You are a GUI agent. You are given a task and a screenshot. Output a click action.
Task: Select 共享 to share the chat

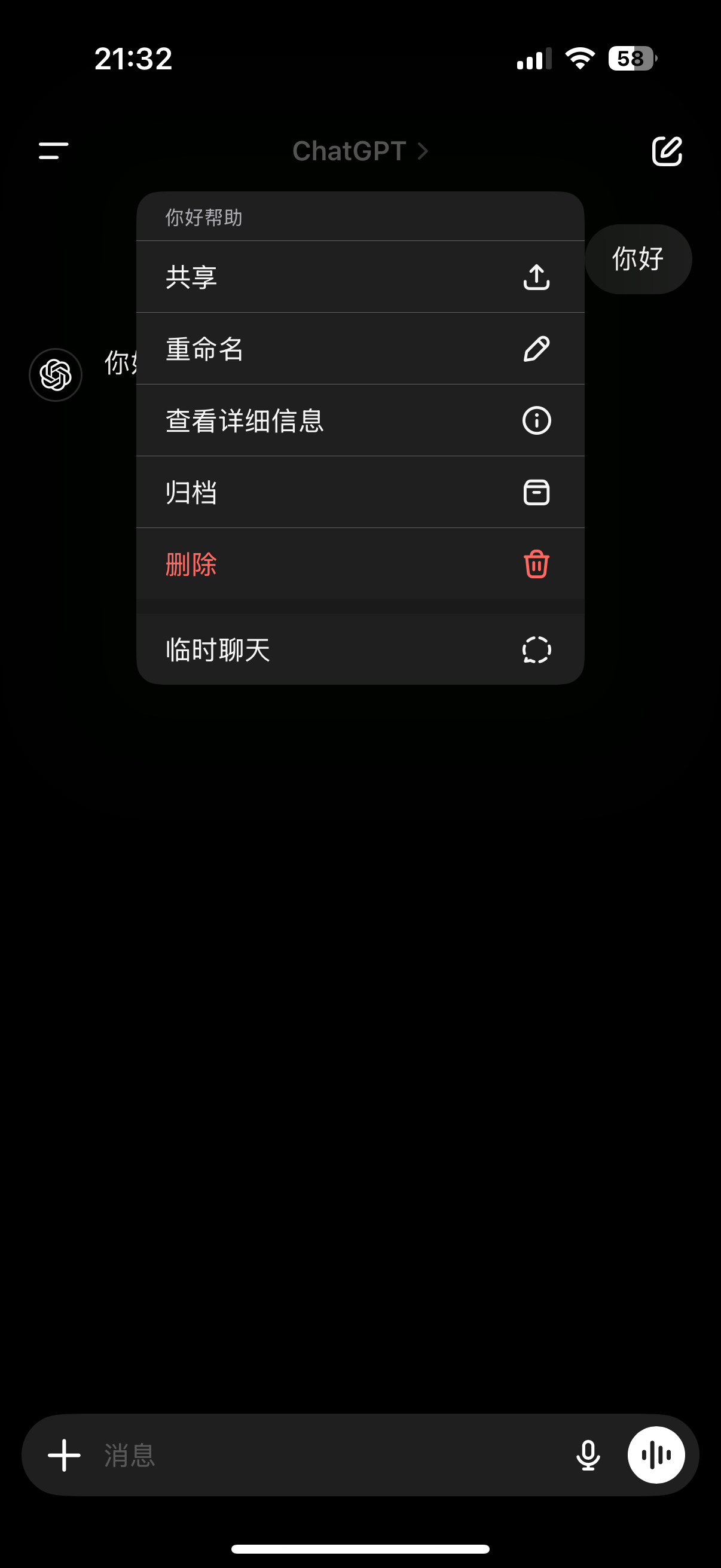359,277
